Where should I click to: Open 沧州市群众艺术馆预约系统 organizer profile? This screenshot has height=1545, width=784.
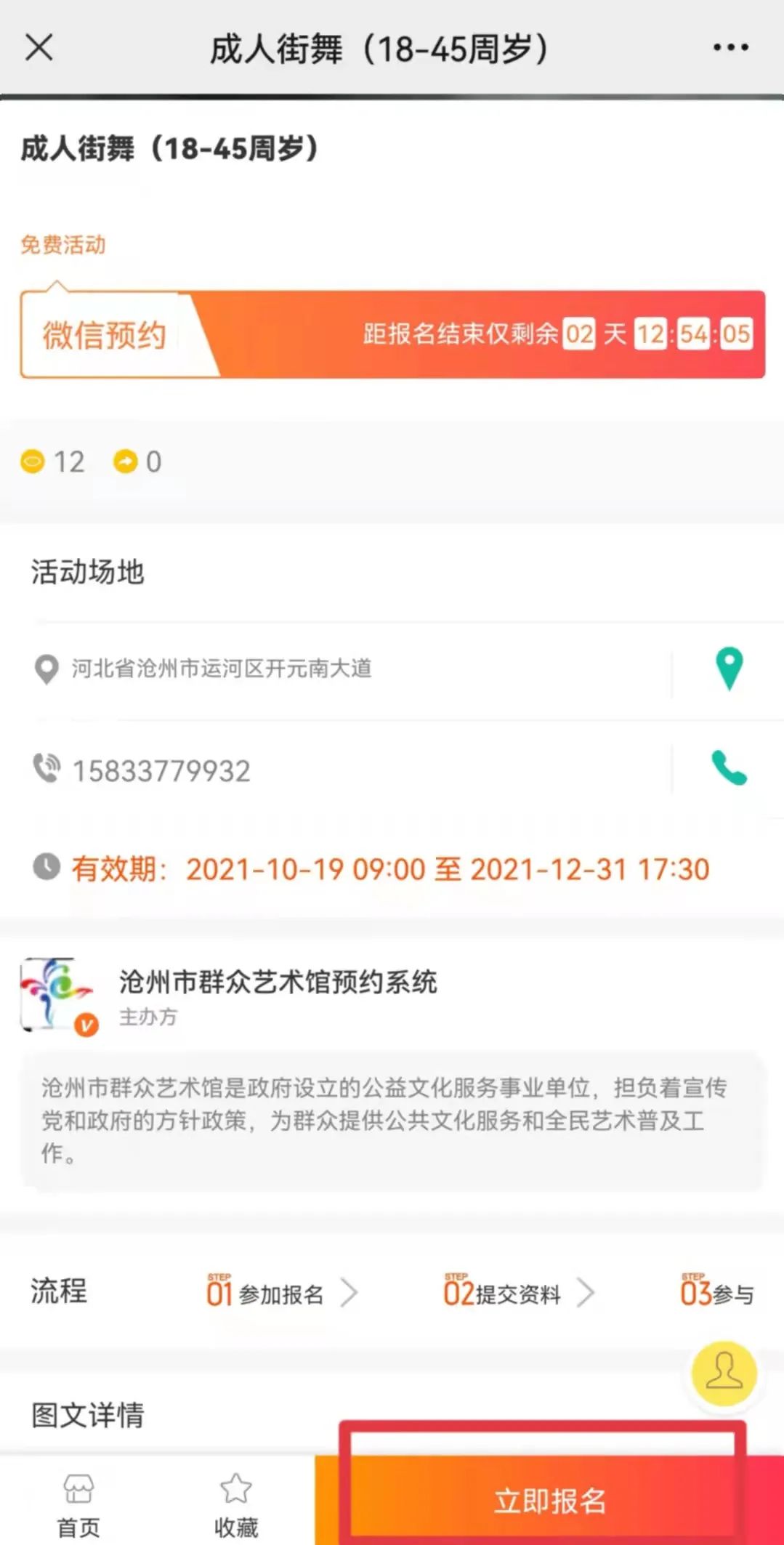tap(278, 982)
